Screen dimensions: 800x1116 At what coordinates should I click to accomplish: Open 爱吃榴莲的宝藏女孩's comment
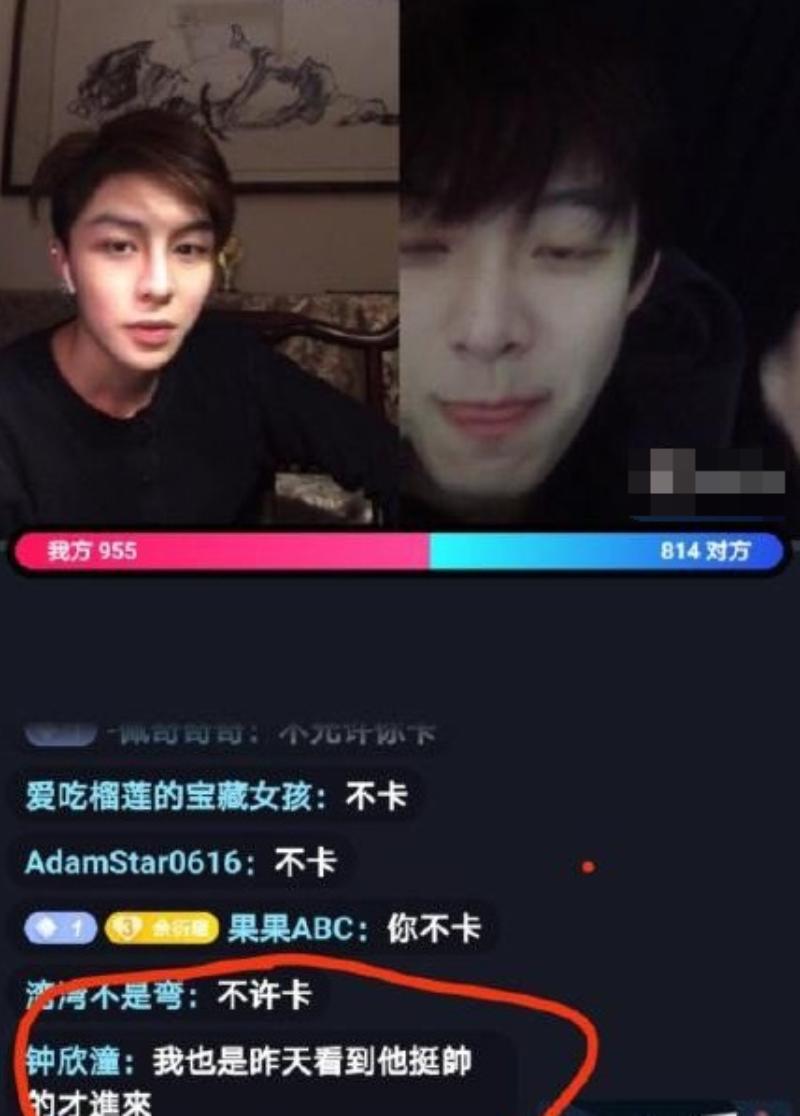click(217, 797)
